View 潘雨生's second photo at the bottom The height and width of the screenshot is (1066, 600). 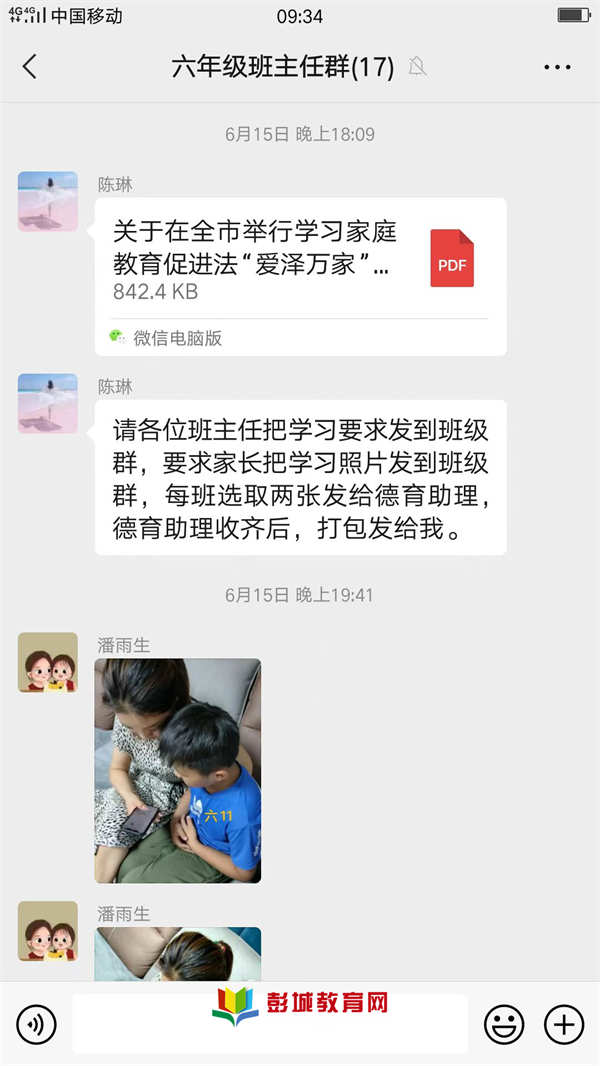coord(178,954)
